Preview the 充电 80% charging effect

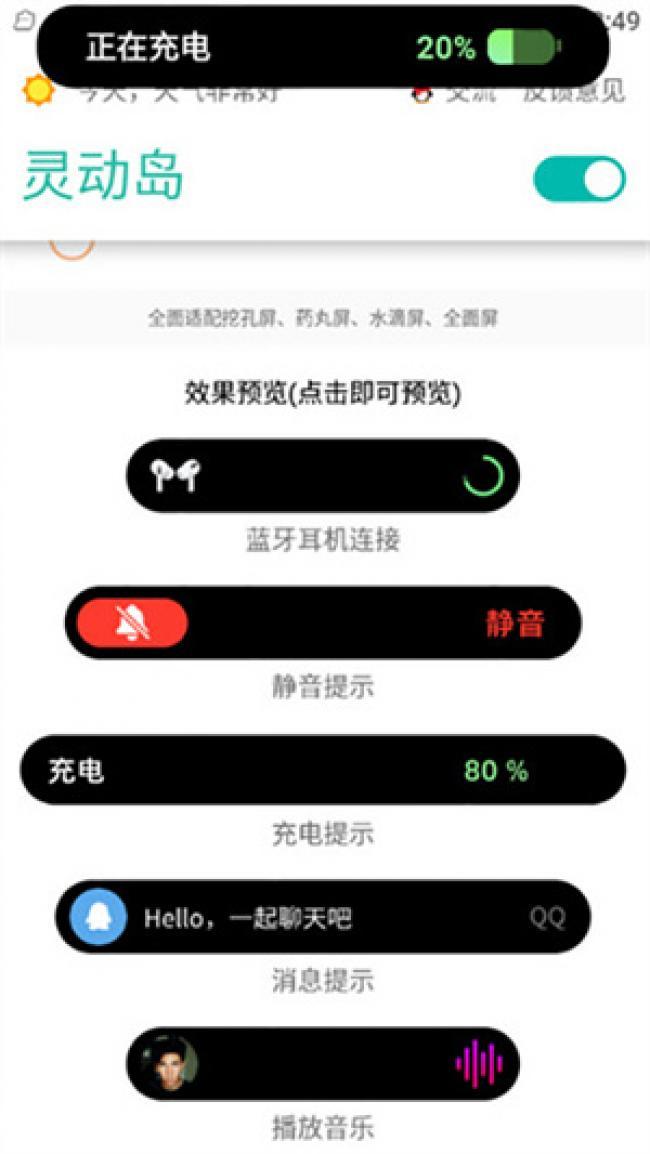point(322,770)
